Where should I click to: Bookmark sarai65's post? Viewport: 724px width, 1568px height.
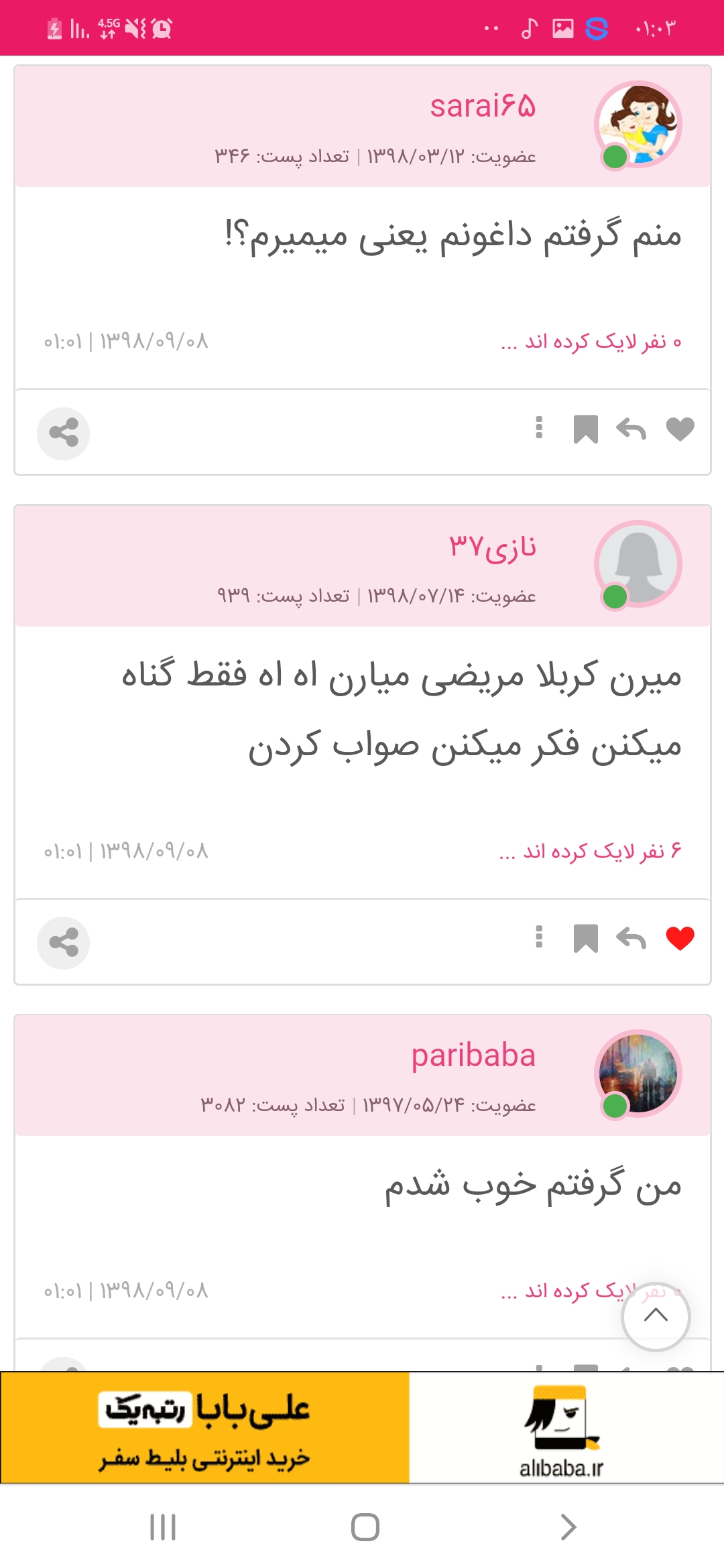[585, 430]
